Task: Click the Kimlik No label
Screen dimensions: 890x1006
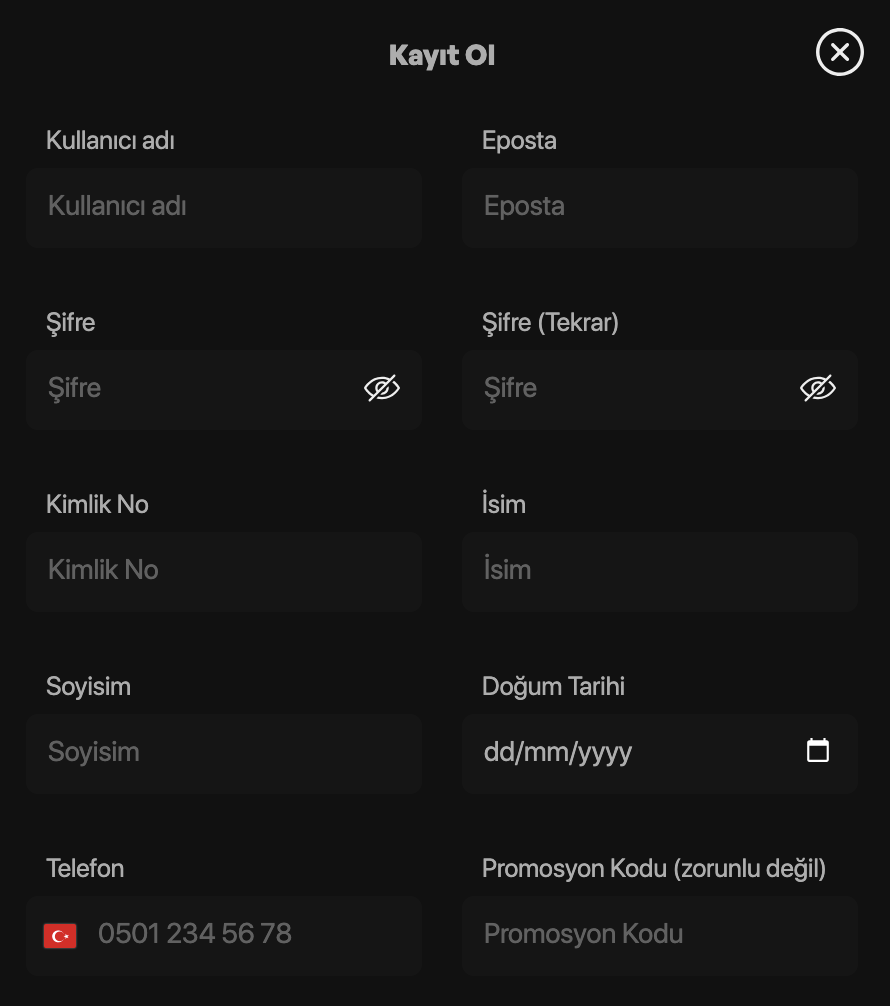Action: (x=97, y=504)
